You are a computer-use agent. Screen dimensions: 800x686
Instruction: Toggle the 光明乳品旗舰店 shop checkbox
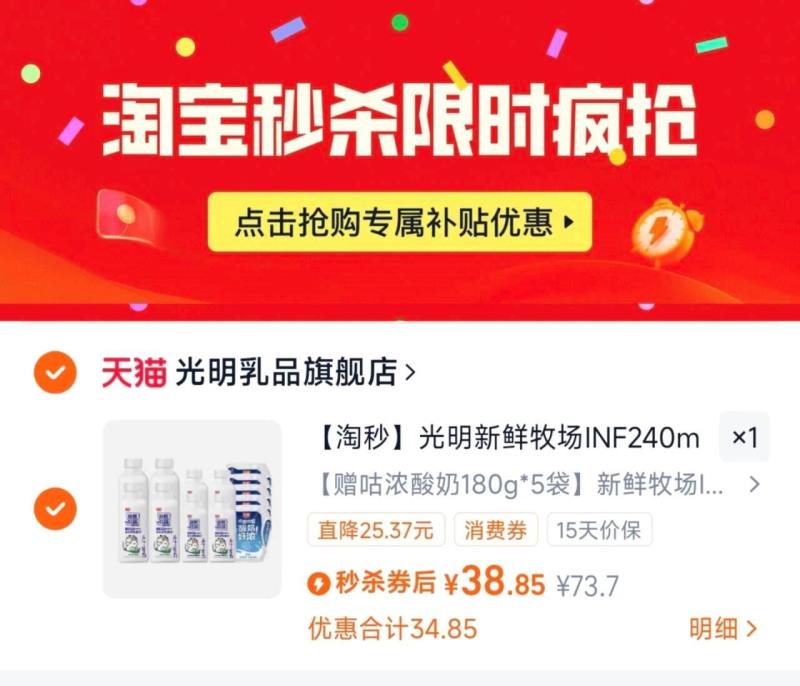[x=55, y=373]
